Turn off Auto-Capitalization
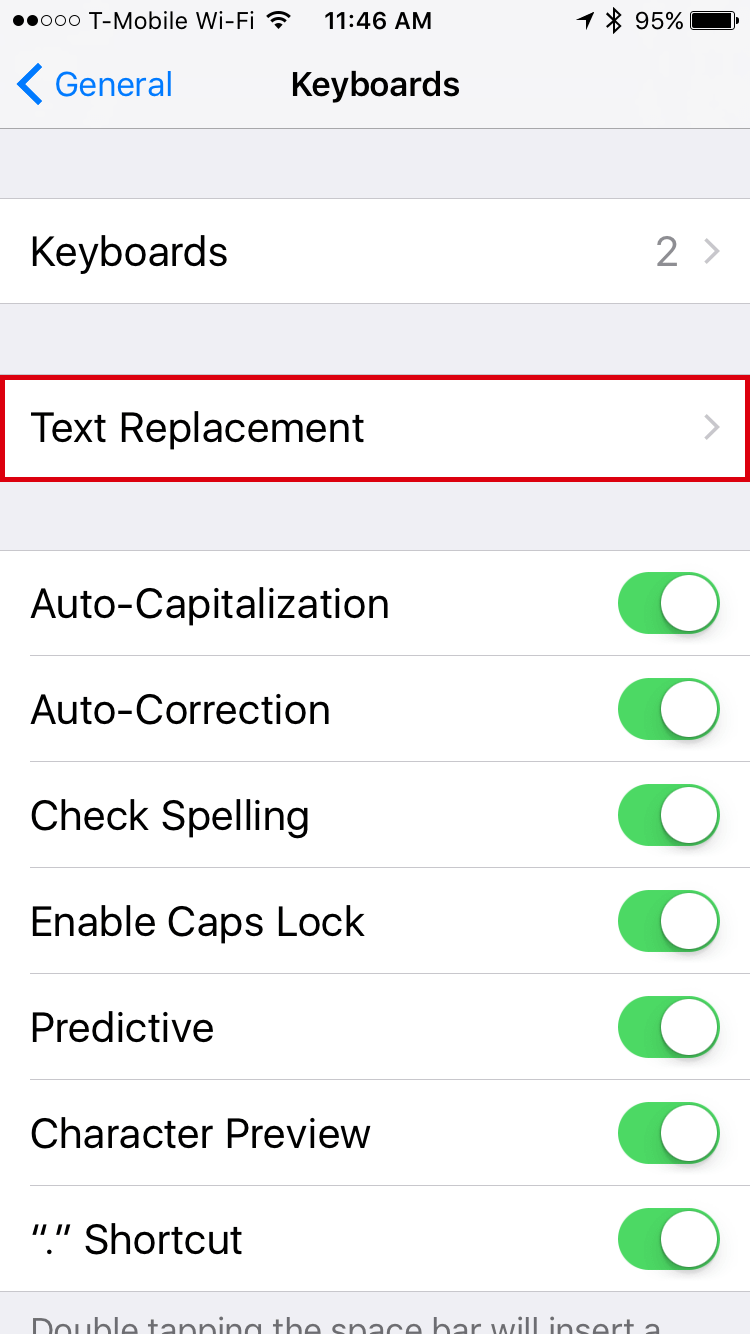 (x=669, y=603)
